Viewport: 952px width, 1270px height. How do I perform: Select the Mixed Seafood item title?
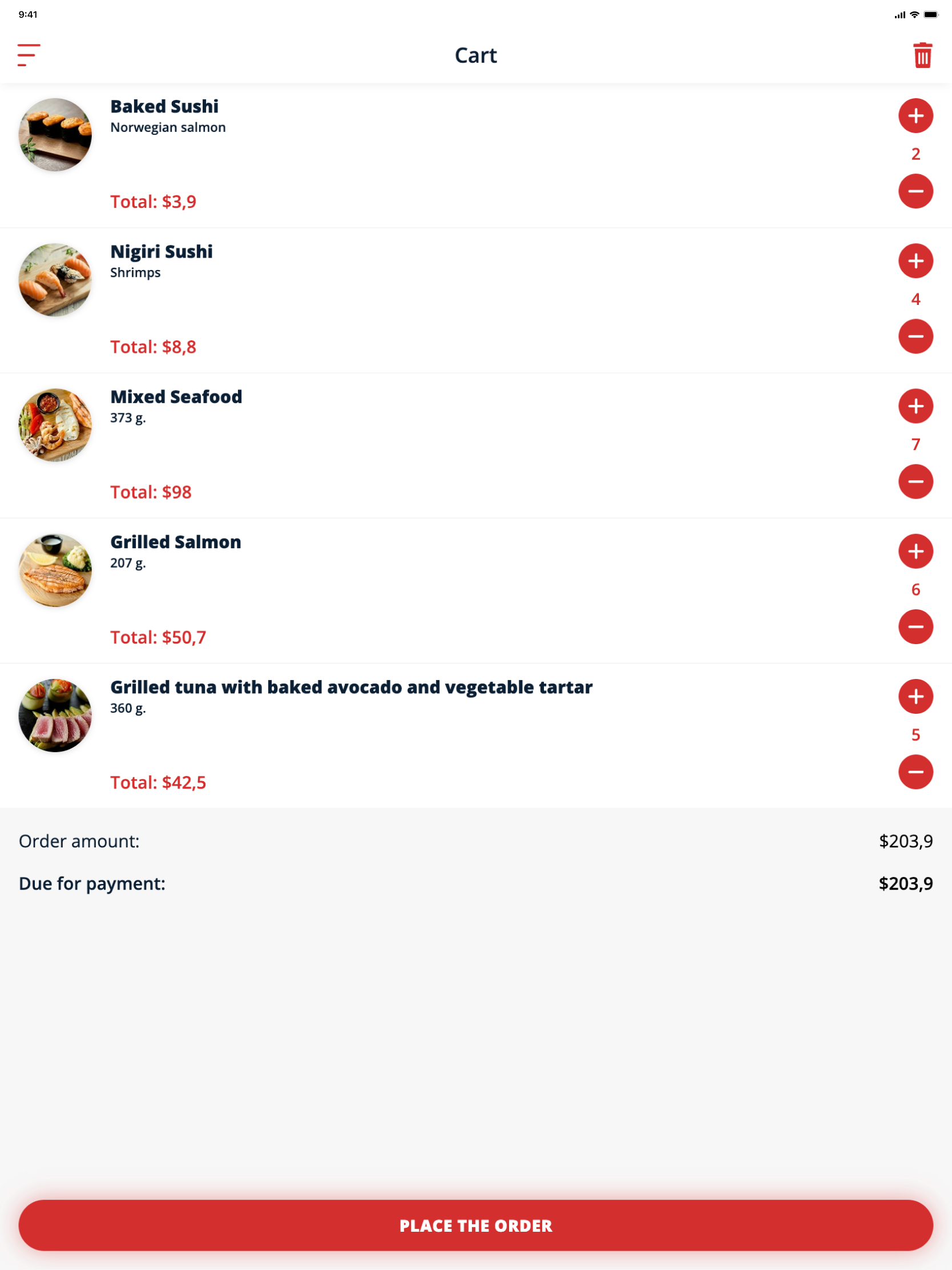(176, 396)
